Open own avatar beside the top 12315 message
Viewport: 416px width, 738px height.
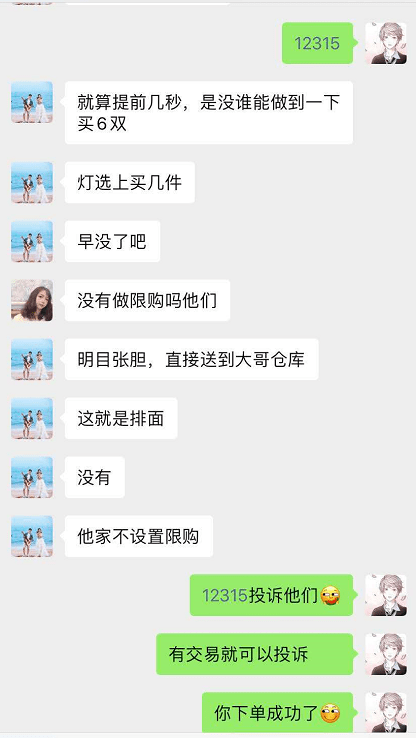[x=386, y=43]
